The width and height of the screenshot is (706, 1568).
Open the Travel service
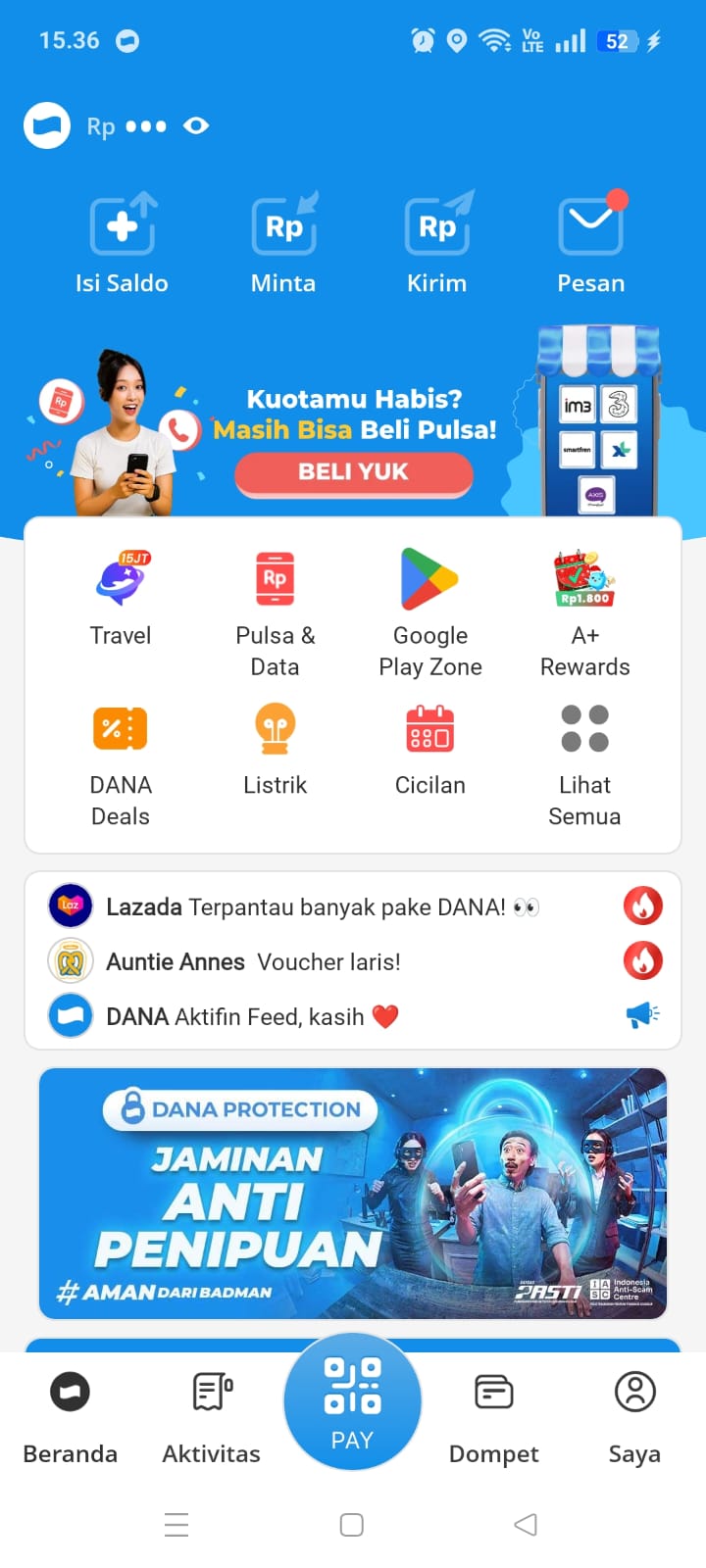[x=121, y=598]
